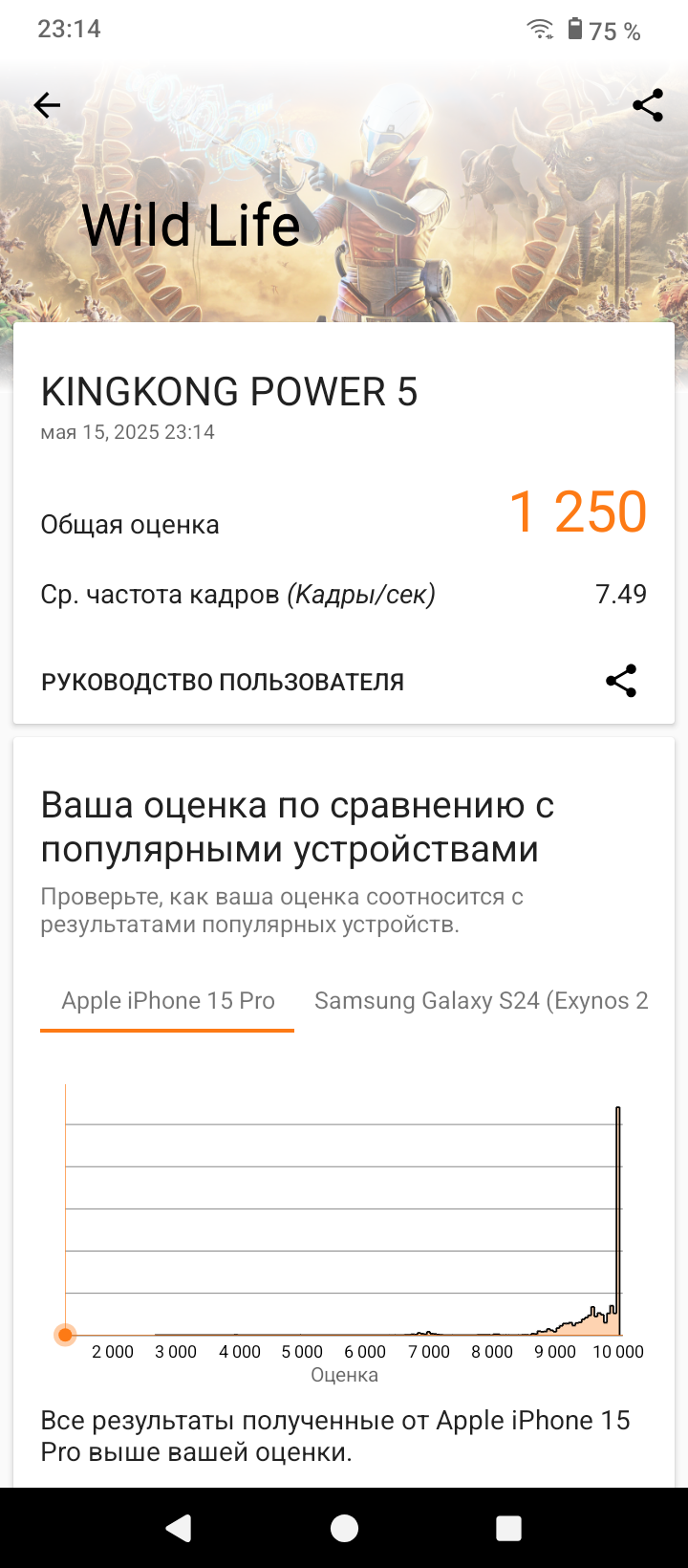Open recent apps
The height and width of the screenshot is (1568, 688).
508,1528
